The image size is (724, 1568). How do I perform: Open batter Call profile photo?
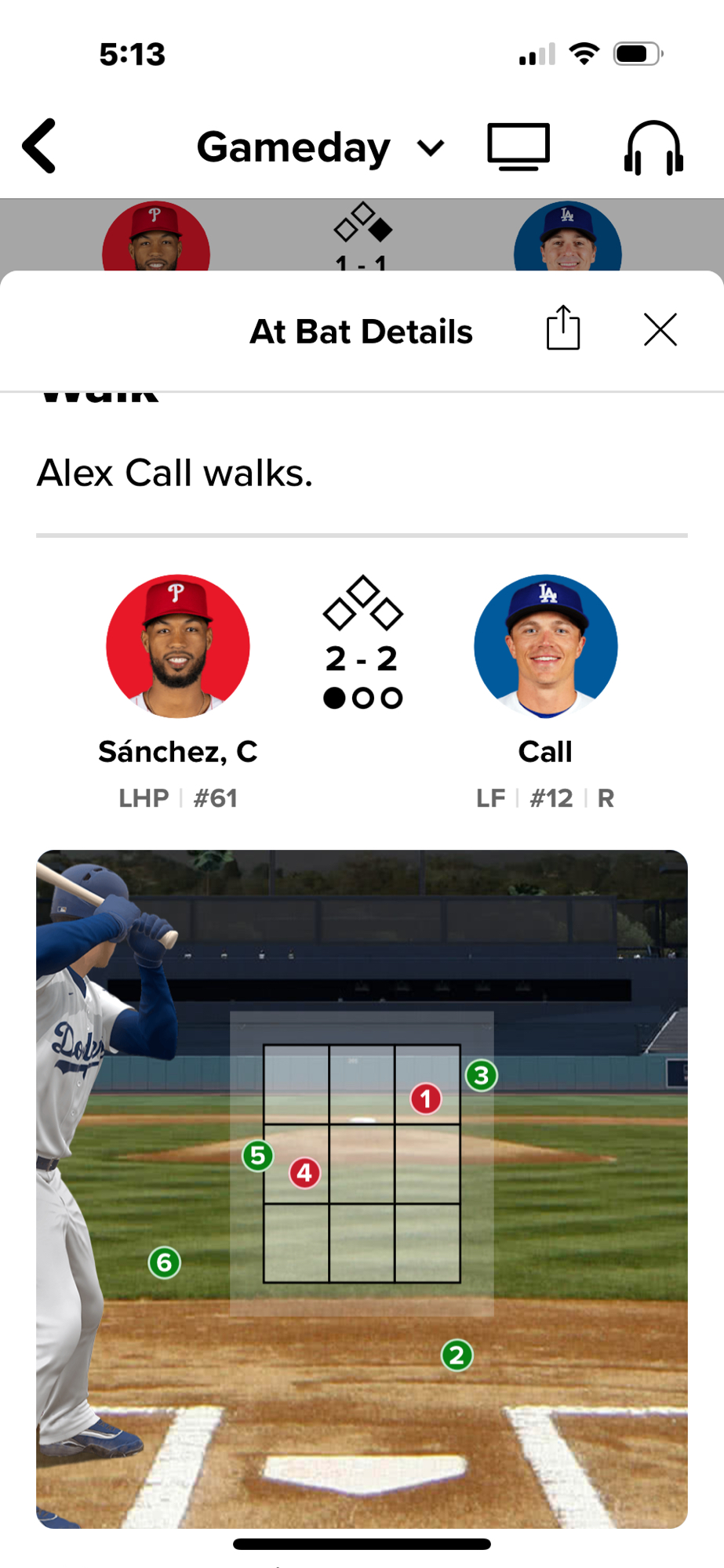[x=546, y=647]
